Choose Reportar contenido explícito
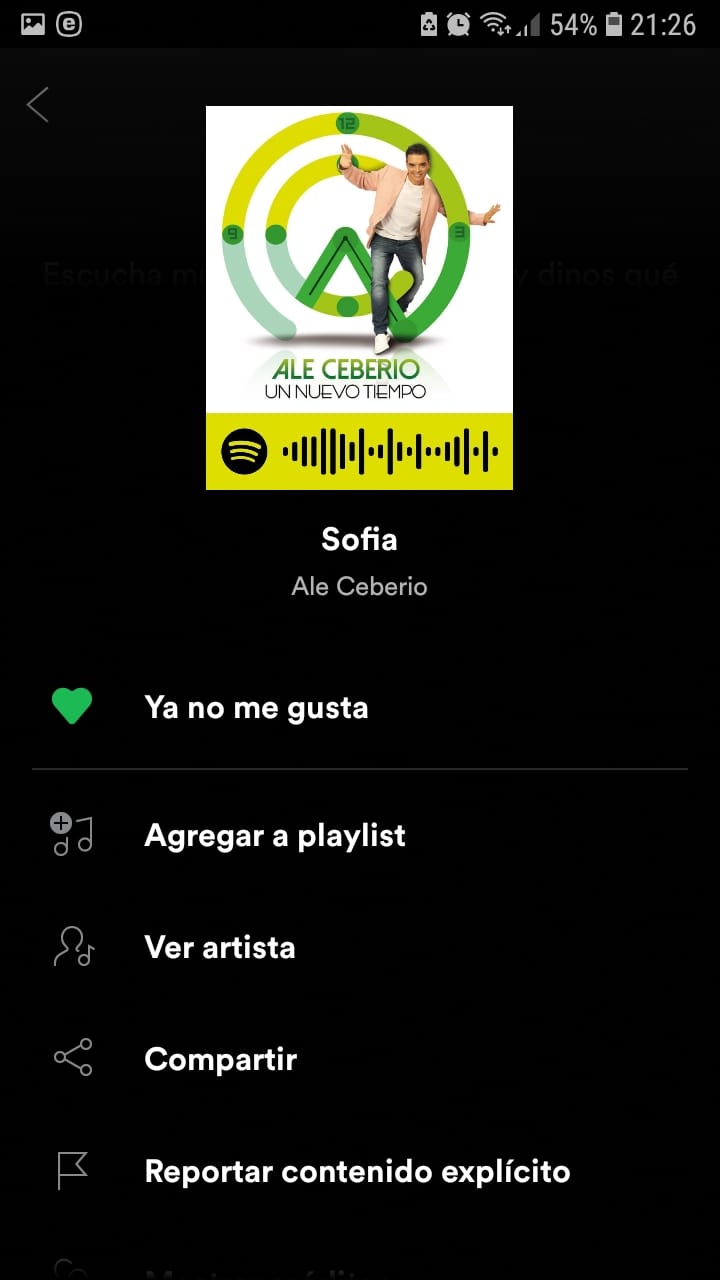720x1280 pixels. point(360,1171)
